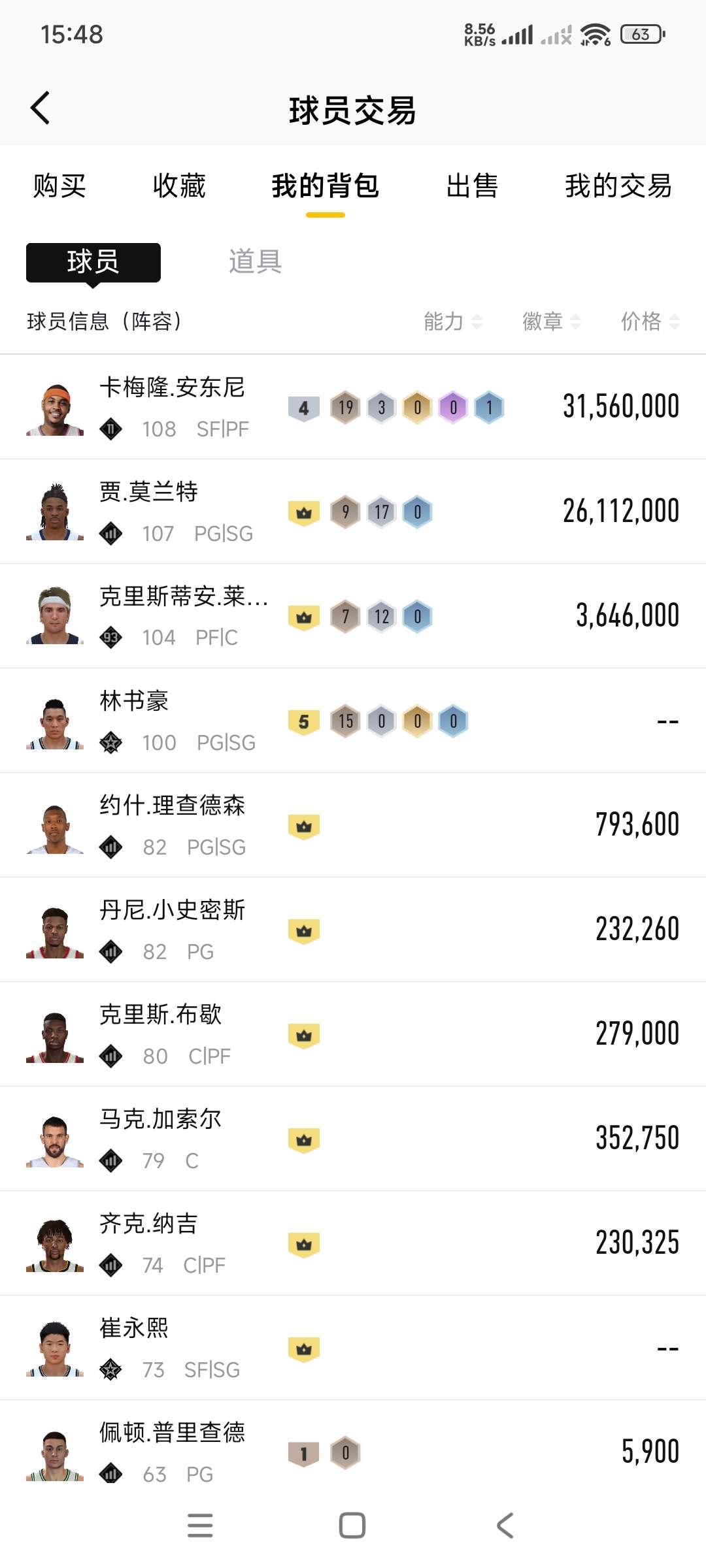Image resolution: width=706 pixels, height=1568 pixels.
Task: Open the 收藏 tab
Action: point(179,186)
